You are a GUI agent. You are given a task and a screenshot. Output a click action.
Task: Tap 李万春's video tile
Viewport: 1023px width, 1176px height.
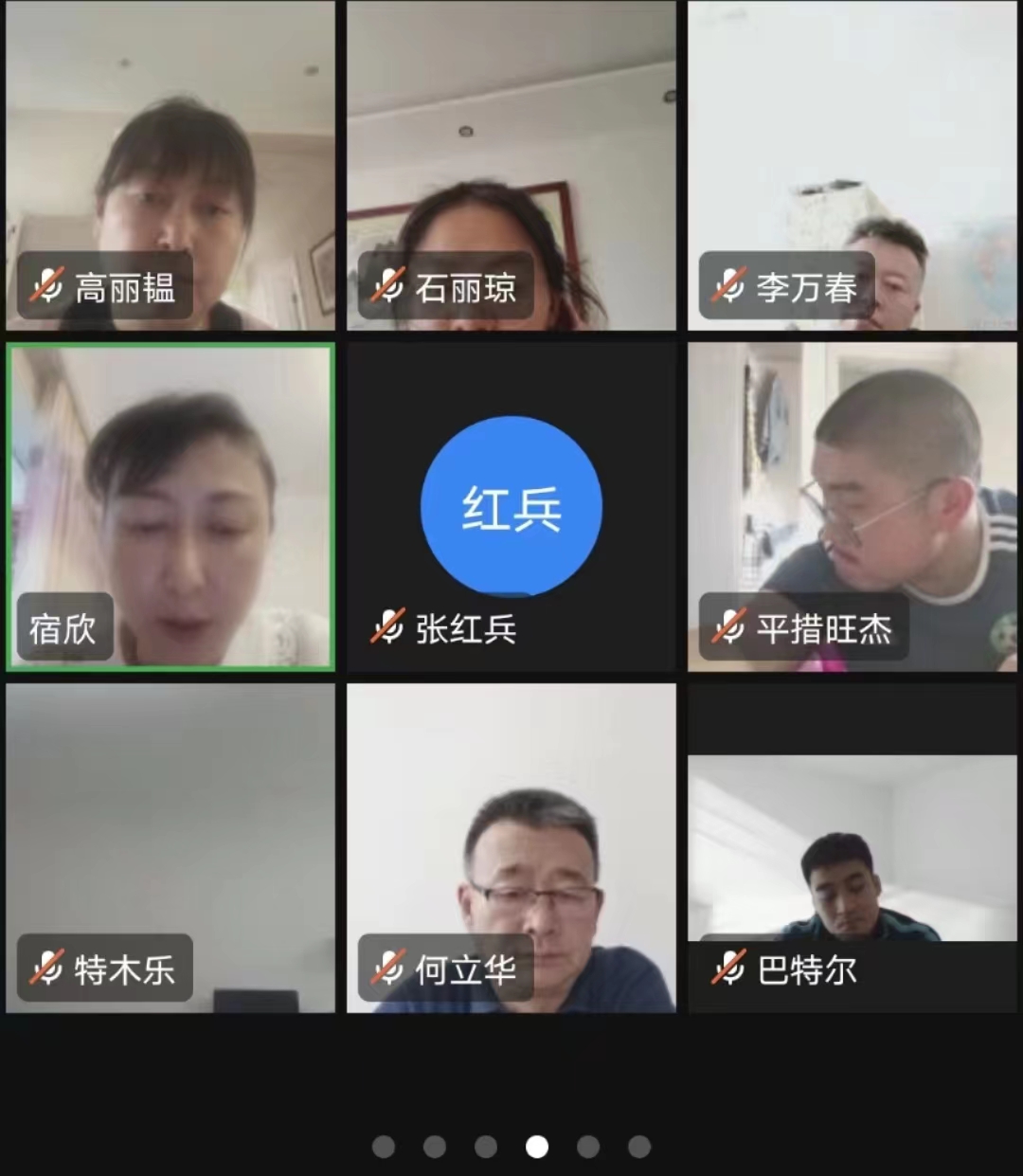pos(852,166)
